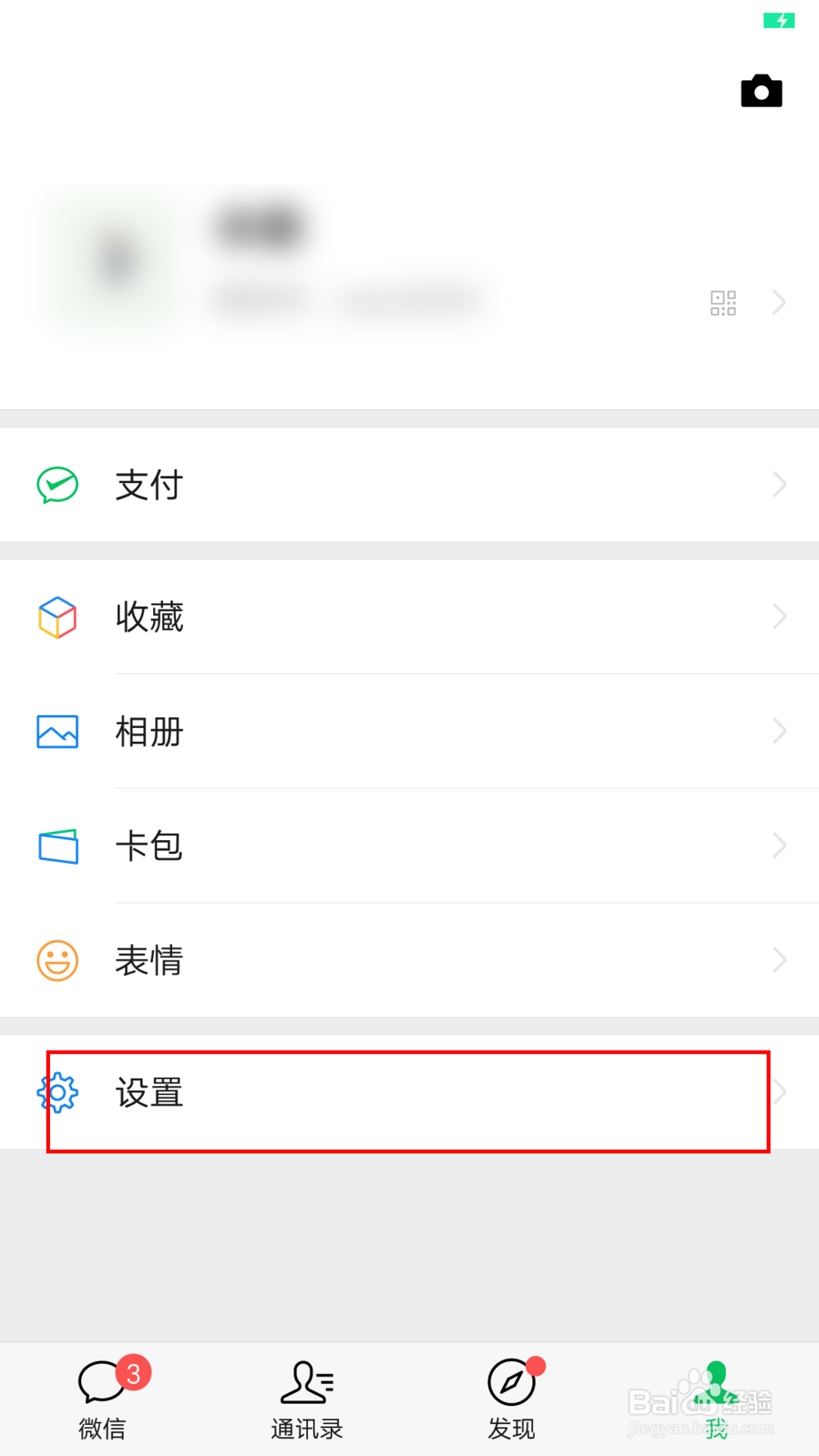Open the WeChat chats tab with badge 3
Viewport: 819px width, 1456px height.
click(x=102, y=1396)
